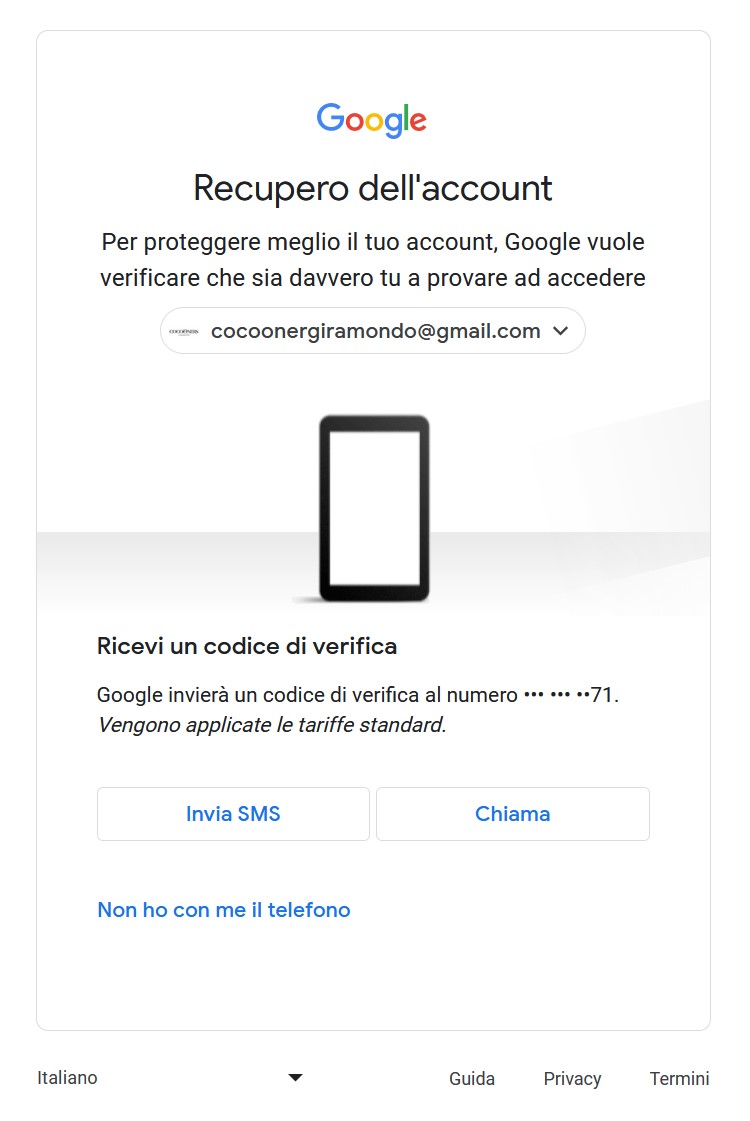
Task: Open the Termini link
Action: 679,1079
